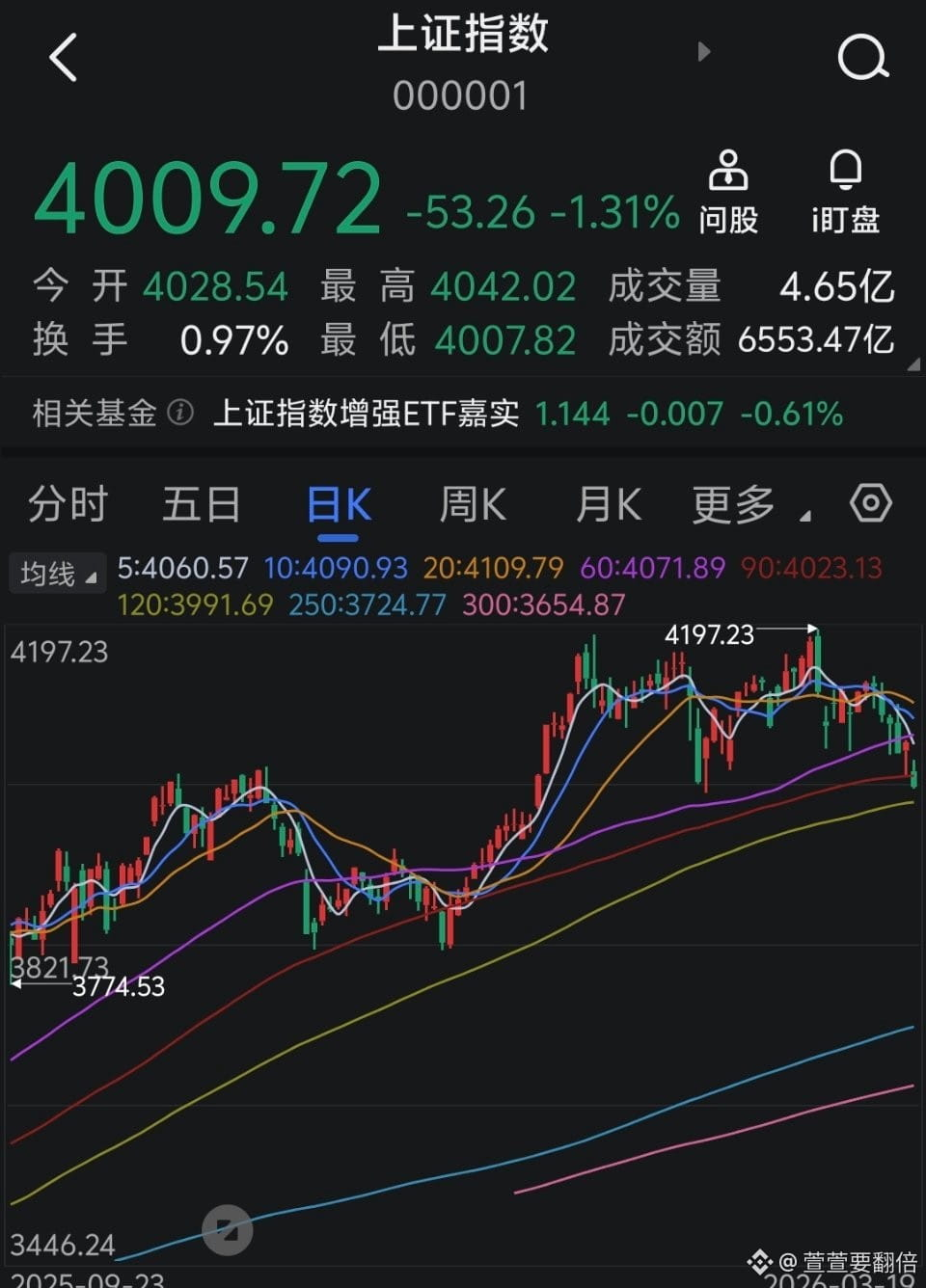Open the i盯盘 alert bell
This screenshot has height=1288, width=926.
pyautogui.click(x=845, y=192)
